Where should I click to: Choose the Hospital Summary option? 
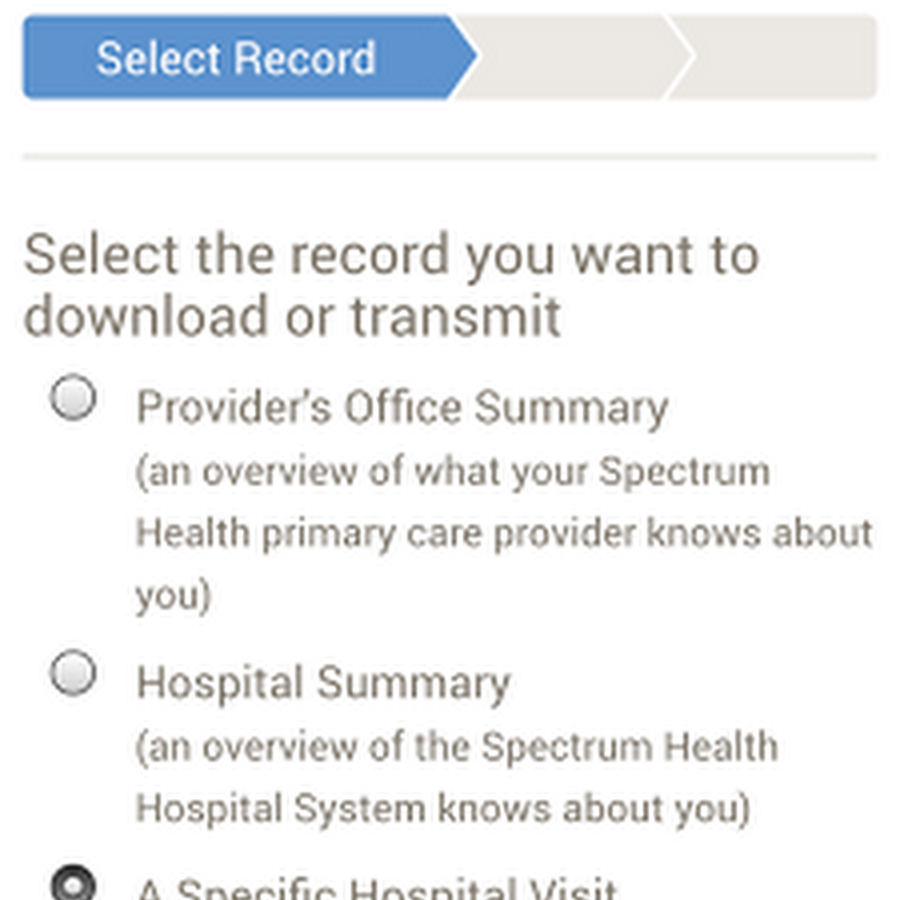74,673
